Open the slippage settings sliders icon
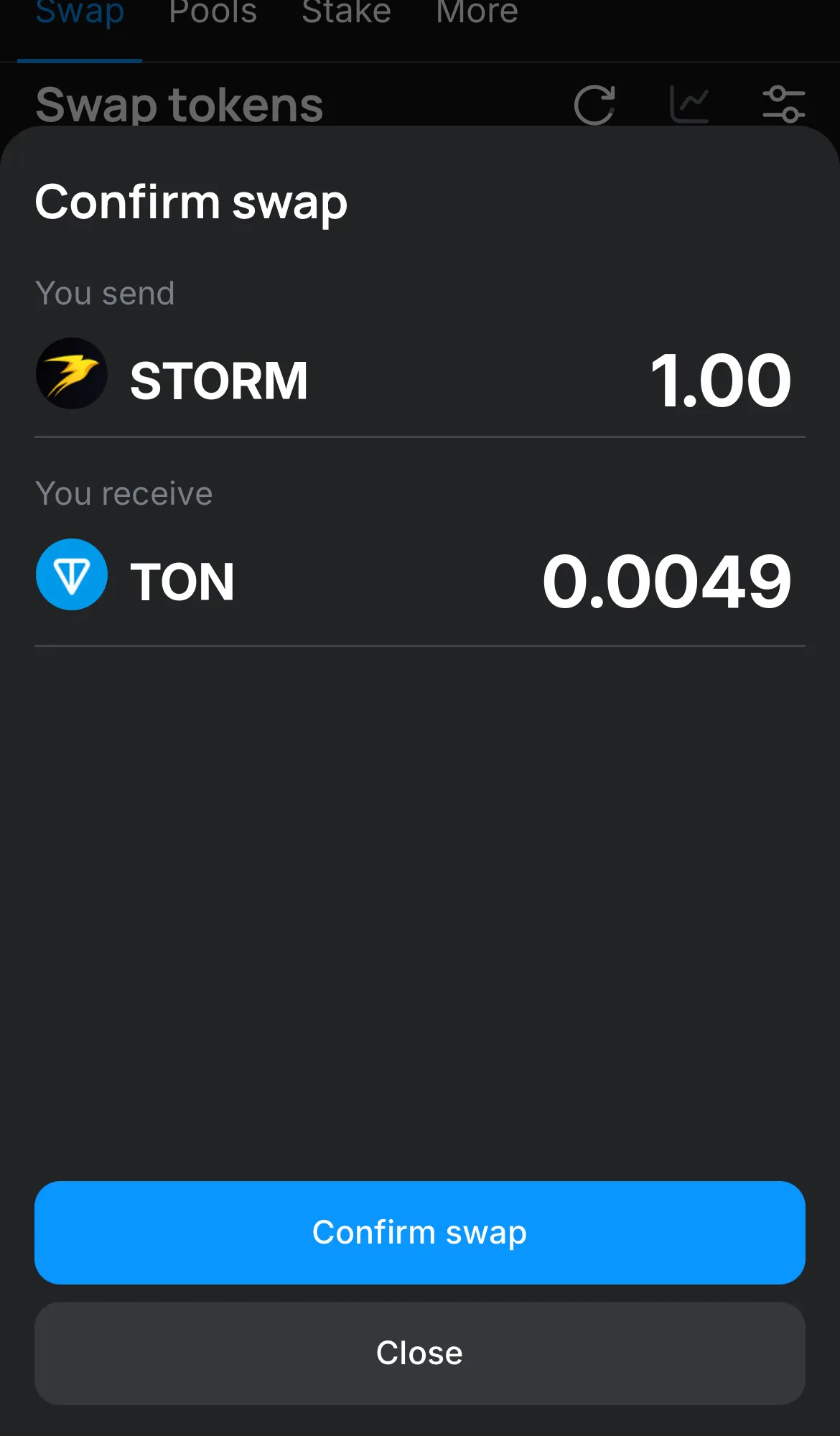 click(785, 104)
